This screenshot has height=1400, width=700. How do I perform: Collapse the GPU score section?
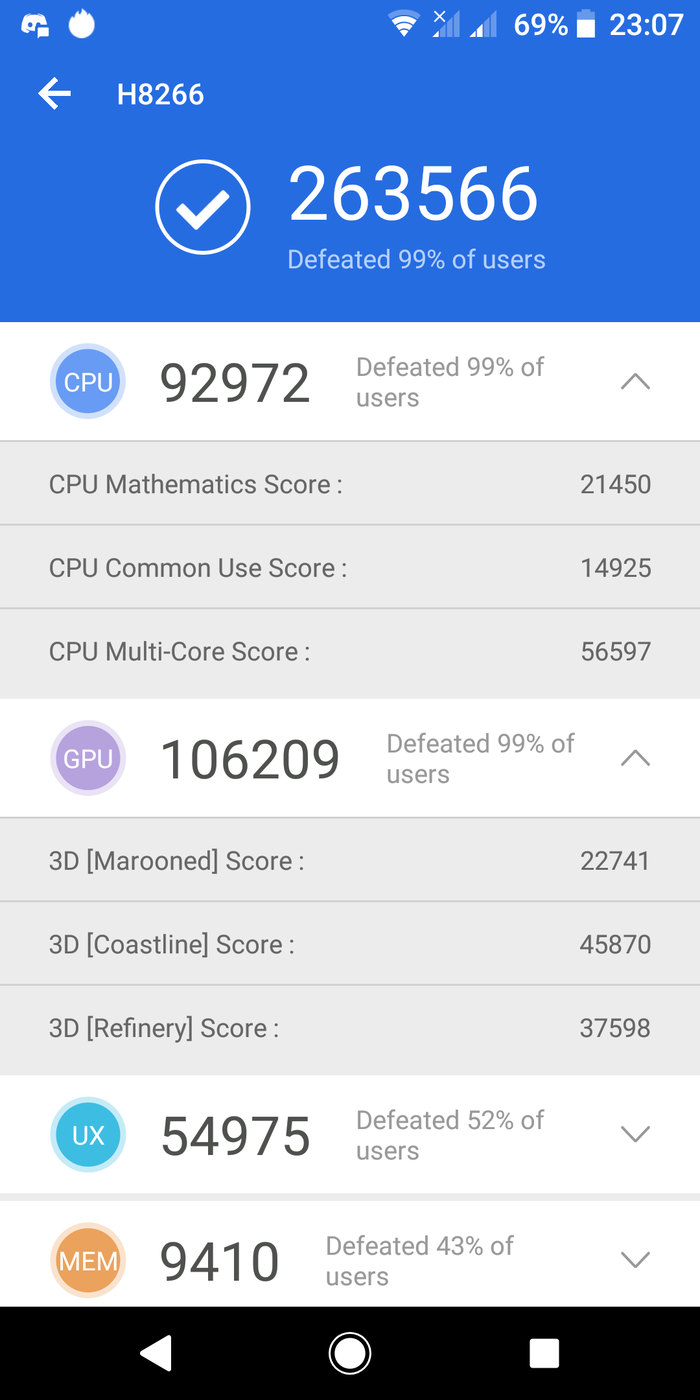[635, 758]
